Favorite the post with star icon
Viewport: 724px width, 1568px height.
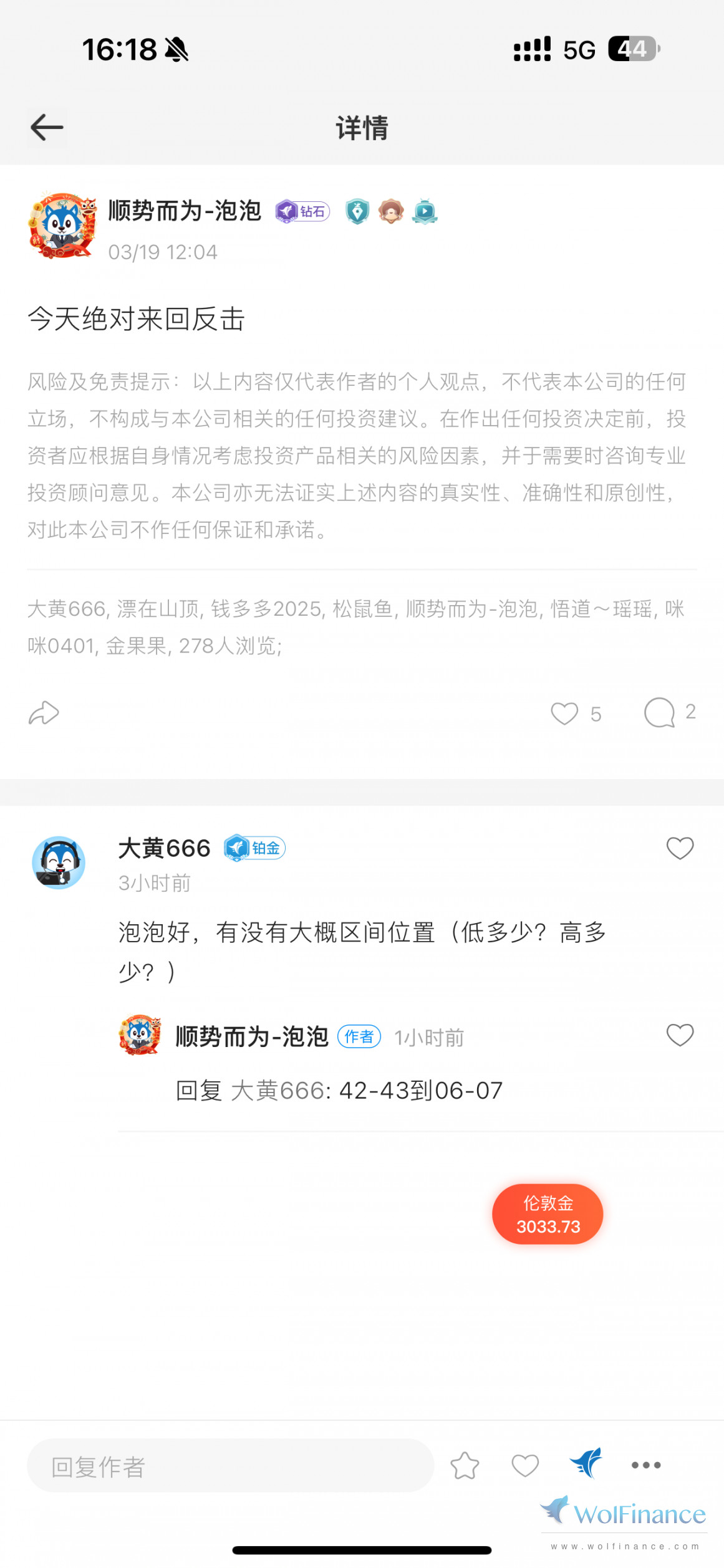(465, 1466)
